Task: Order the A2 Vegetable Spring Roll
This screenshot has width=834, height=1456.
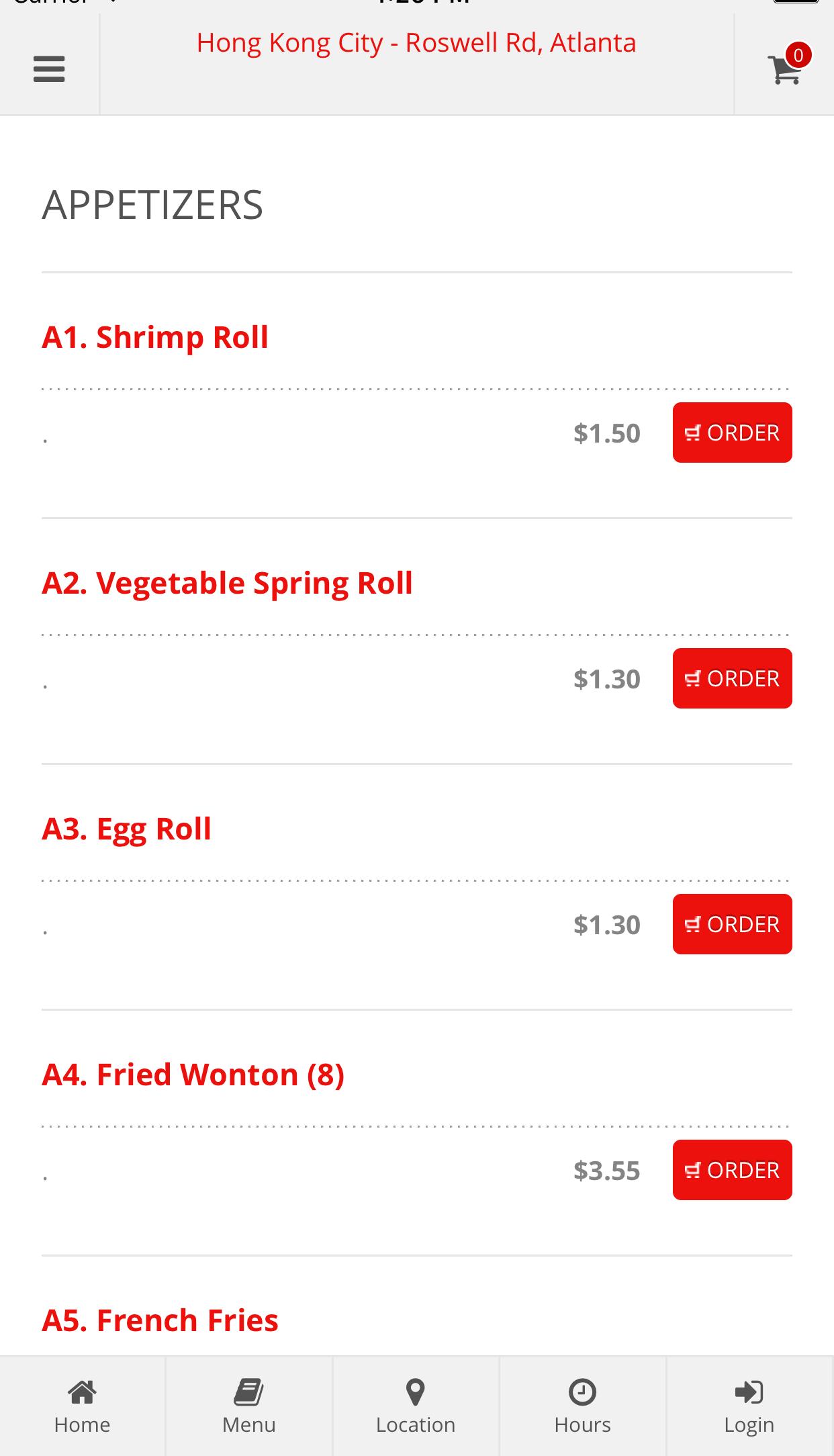Action: [732, 678]
